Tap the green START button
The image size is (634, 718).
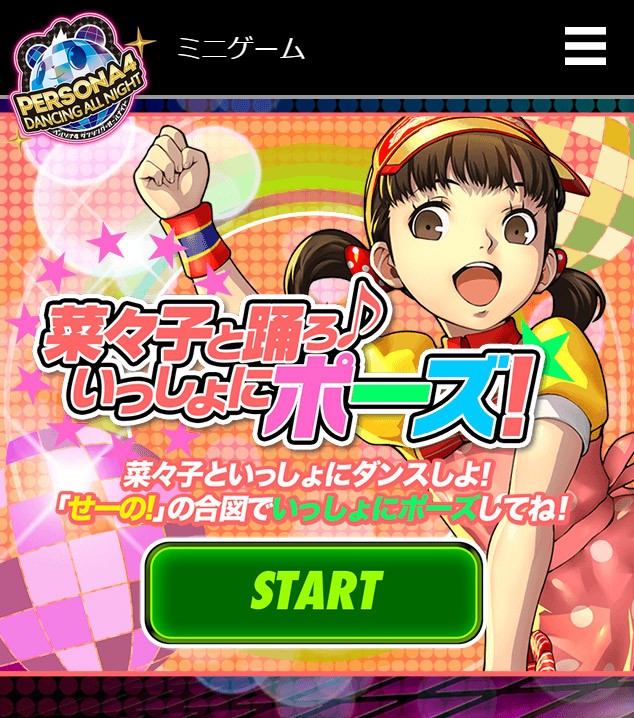coord(315,592)
